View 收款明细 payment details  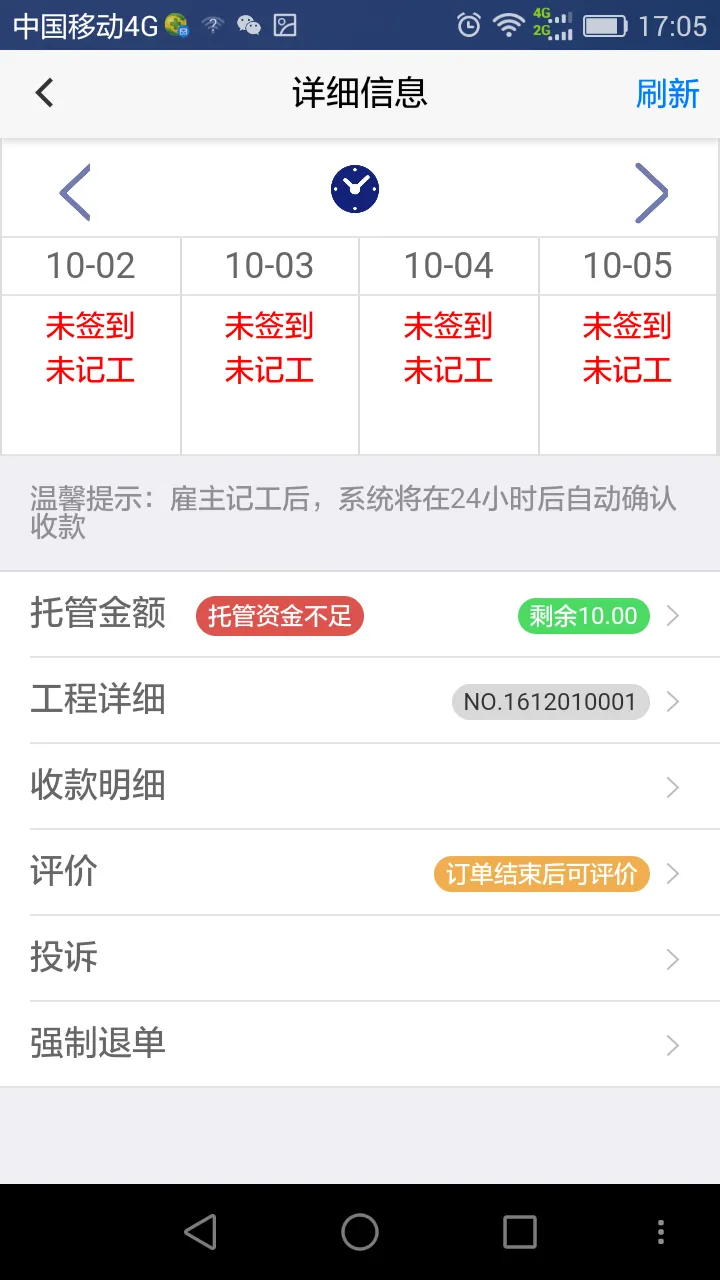pyautogui.click(x=360, y=786)
